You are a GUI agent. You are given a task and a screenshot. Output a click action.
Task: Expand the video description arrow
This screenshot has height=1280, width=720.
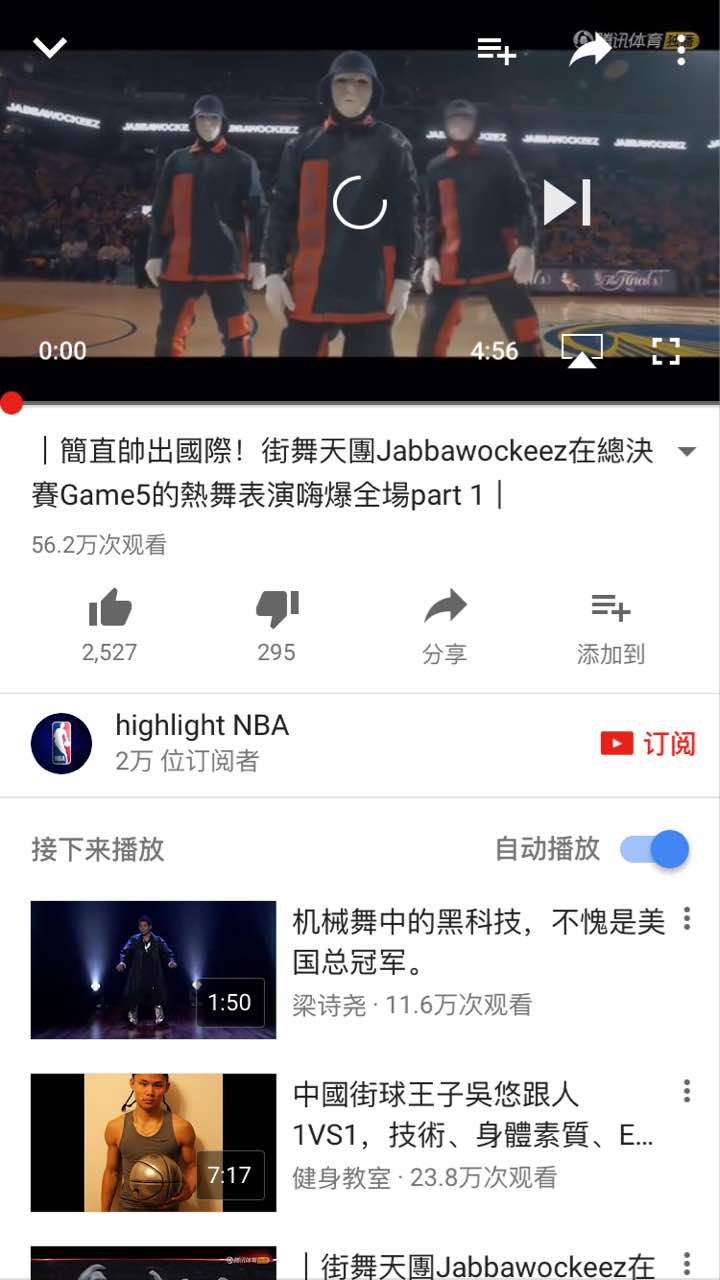(687, 452)
